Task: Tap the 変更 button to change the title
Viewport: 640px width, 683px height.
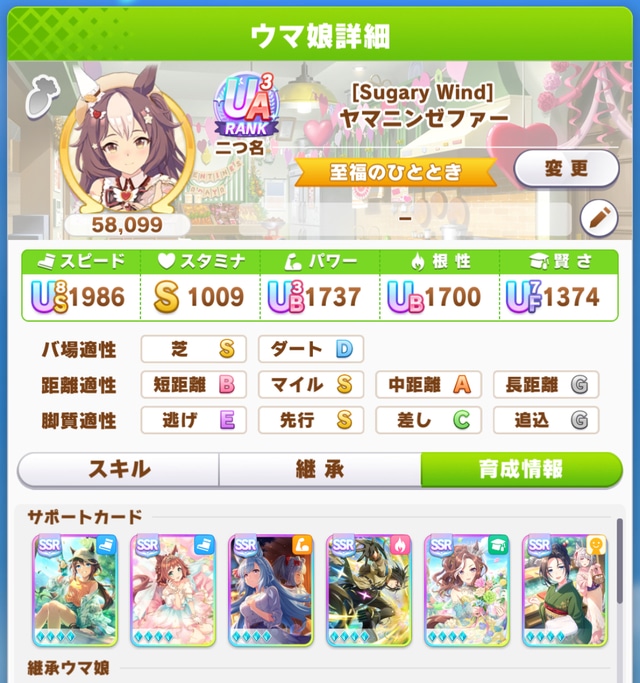Action: click(566, 169)
